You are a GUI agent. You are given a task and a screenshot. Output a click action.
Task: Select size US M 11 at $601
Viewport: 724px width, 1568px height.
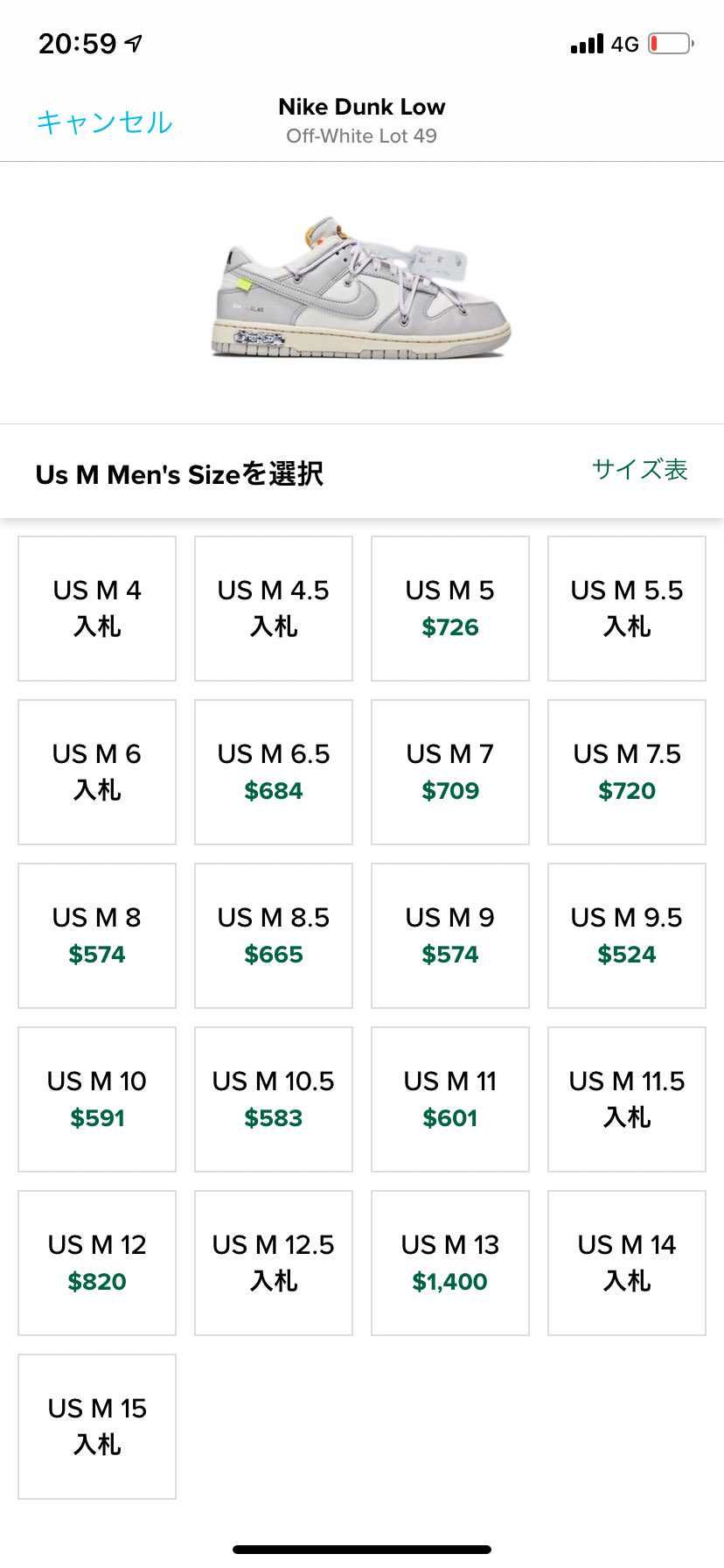click(x=449, y=1098)
